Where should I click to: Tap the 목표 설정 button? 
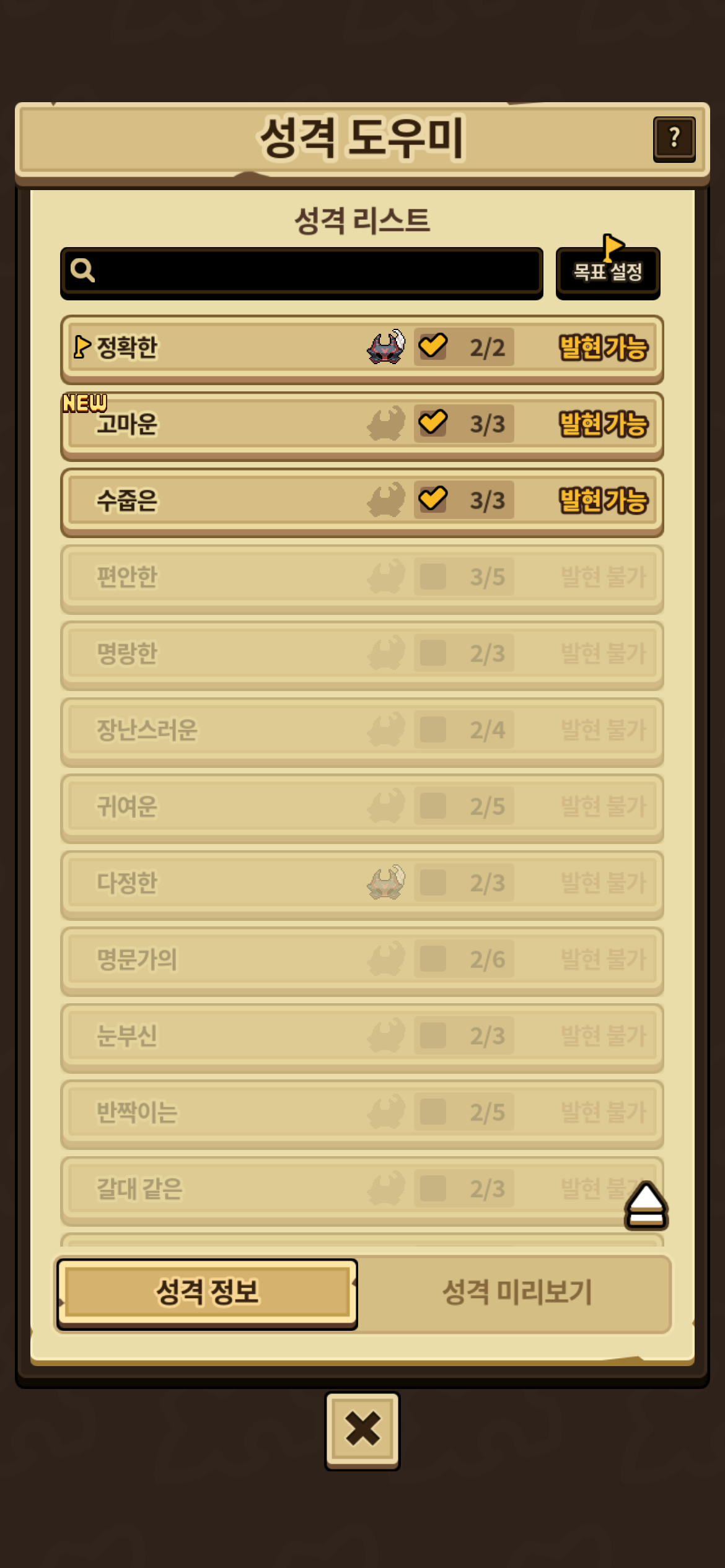608,272
